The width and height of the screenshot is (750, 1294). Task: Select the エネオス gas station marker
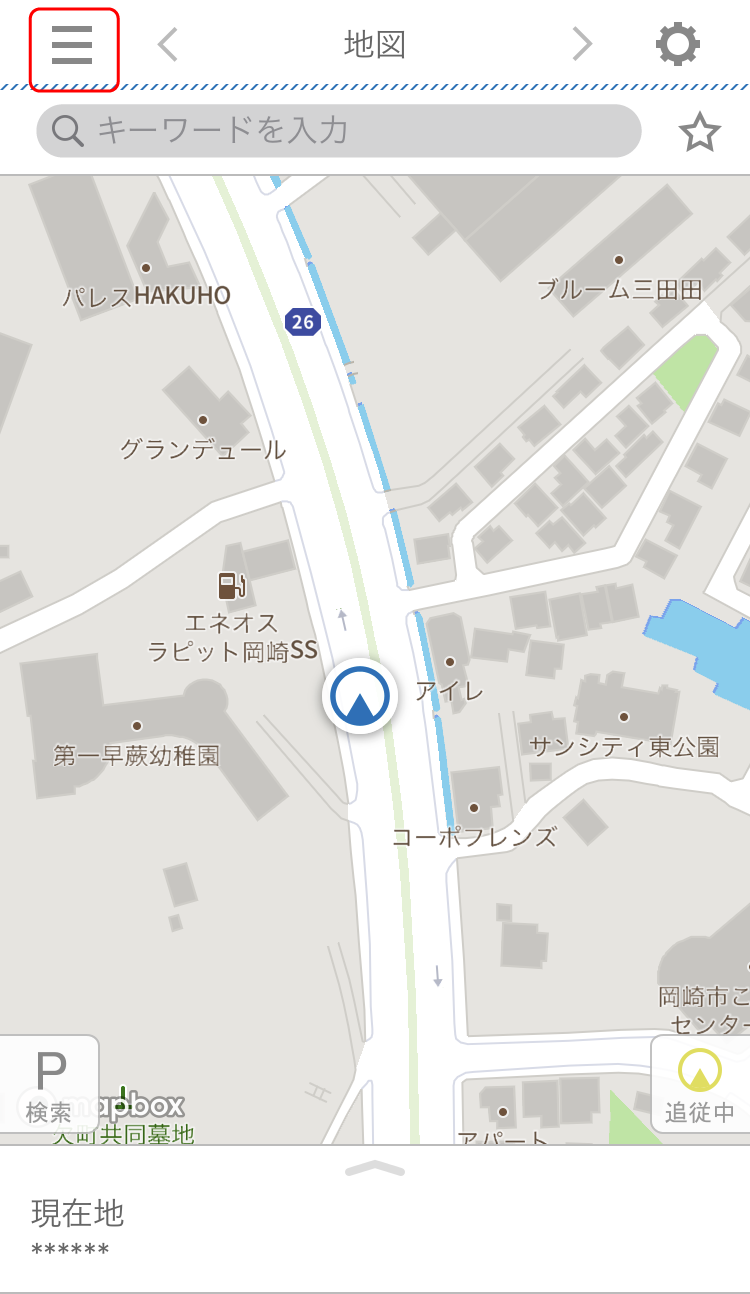point(231,585)
